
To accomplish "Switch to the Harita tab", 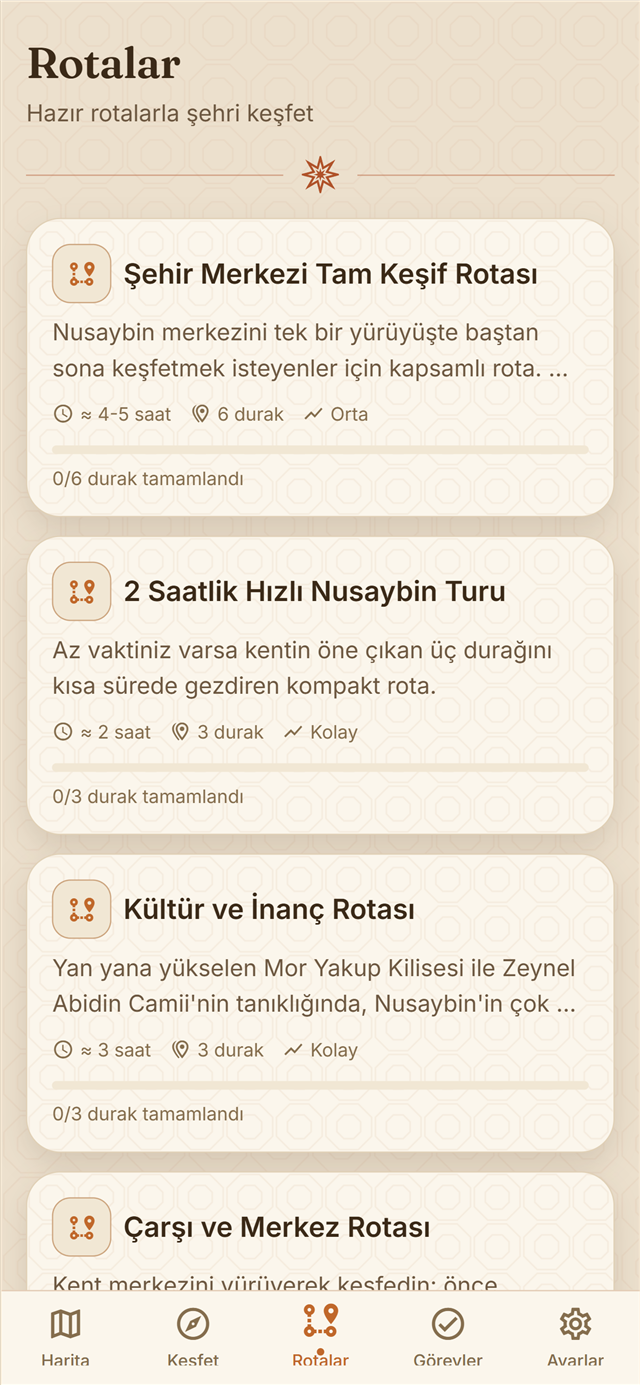I will pyautogui.click(x=65, y=1337).
